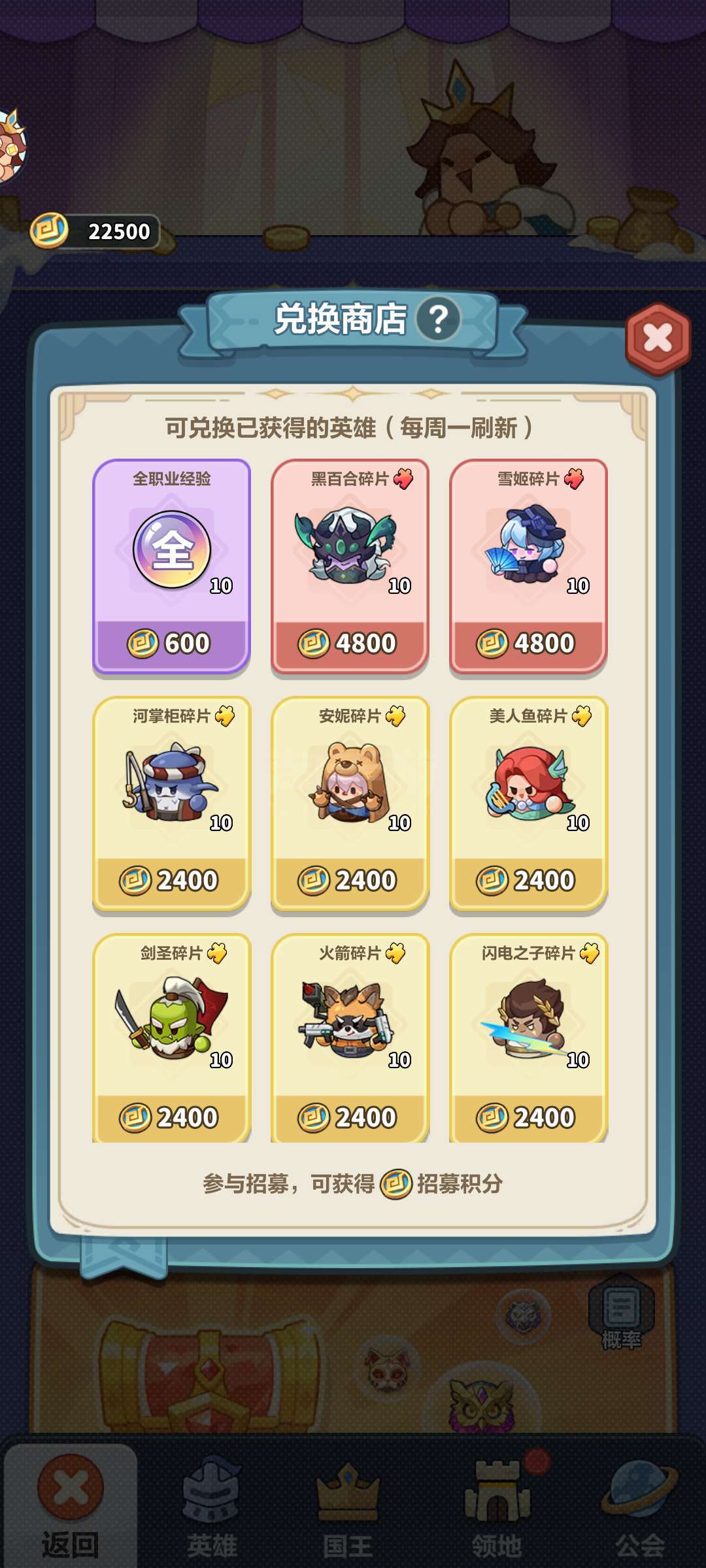Image resolution: width=706 pixels, height=1568 pixels.
Task: Open the 闪电之子碎片 exchange card
Action: tap(528, 1039)
